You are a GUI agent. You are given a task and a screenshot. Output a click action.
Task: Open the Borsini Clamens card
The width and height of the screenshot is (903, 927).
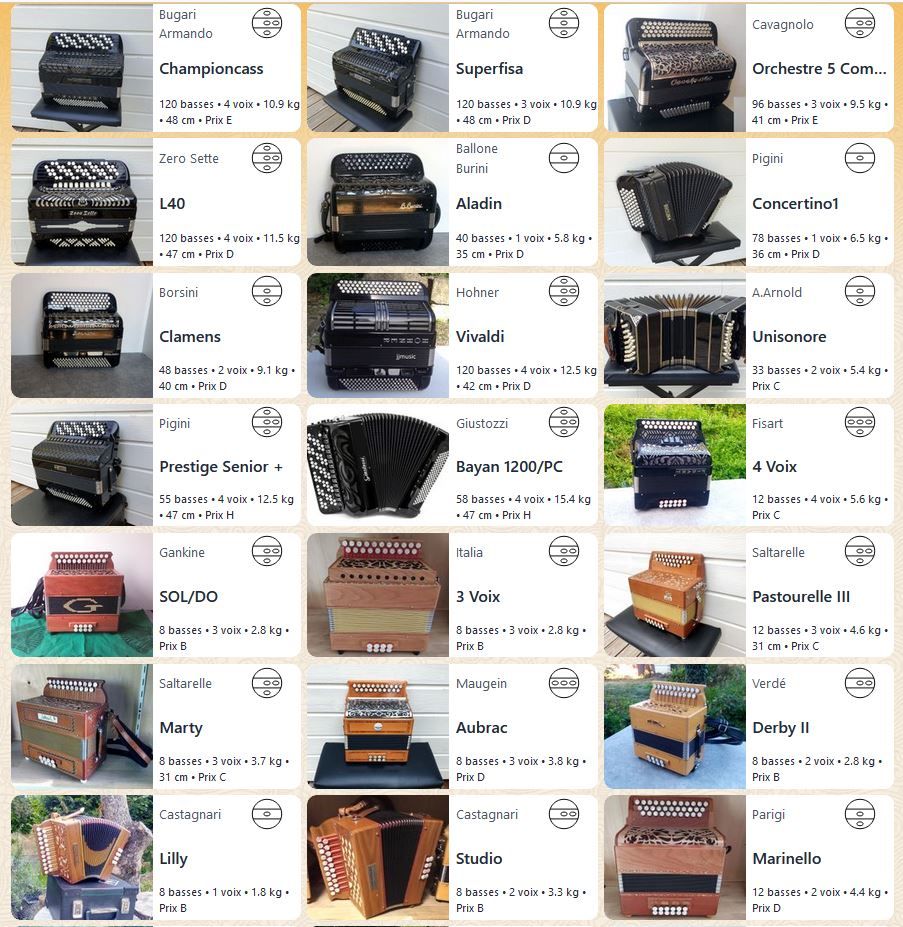click(x=190, y=337)
